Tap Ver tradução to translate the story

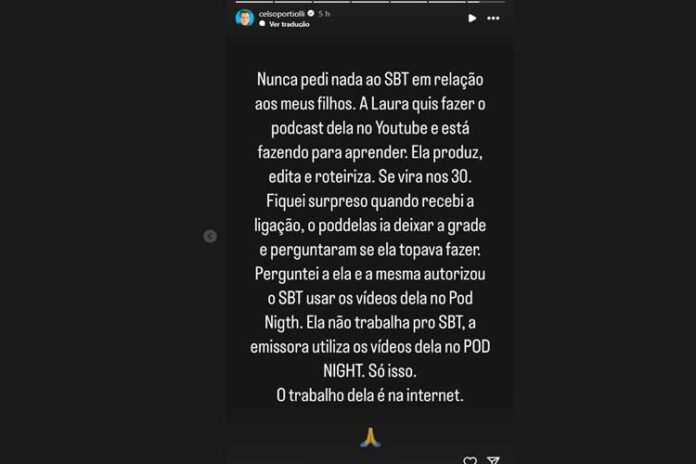point(289,24)
